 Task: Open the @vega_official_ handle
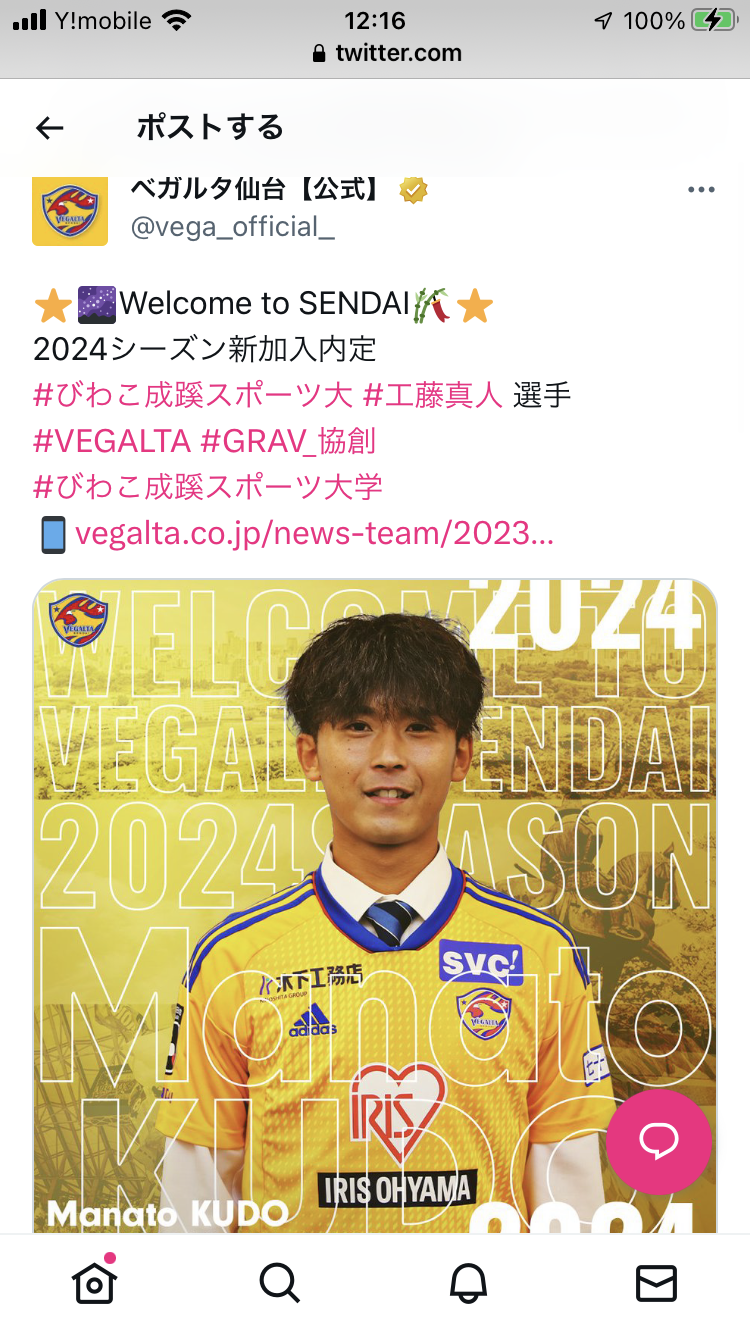[233, 227]
